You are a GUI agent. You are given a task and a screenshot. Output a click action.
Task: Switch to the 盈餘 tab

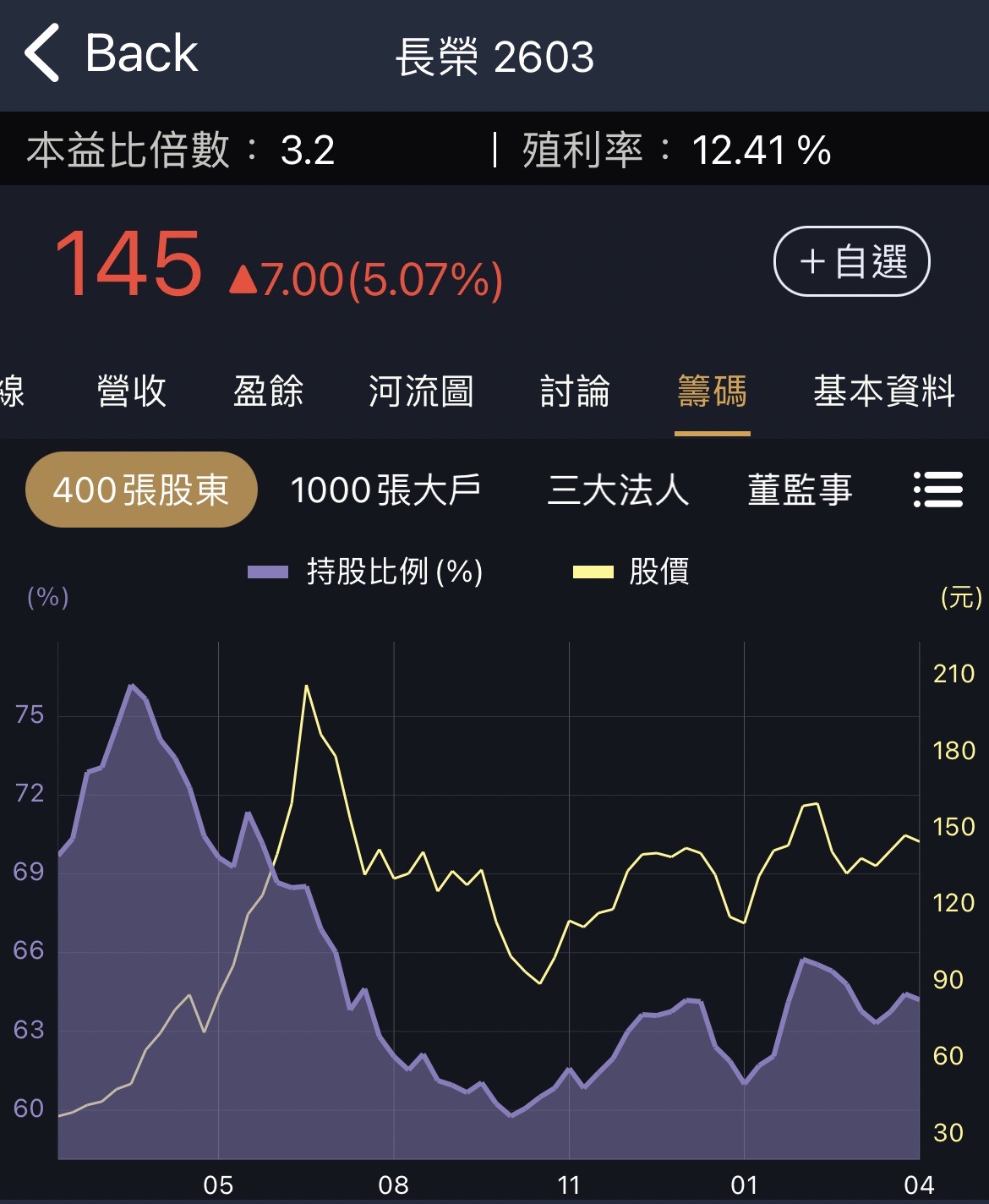click(x=268, y=391)
